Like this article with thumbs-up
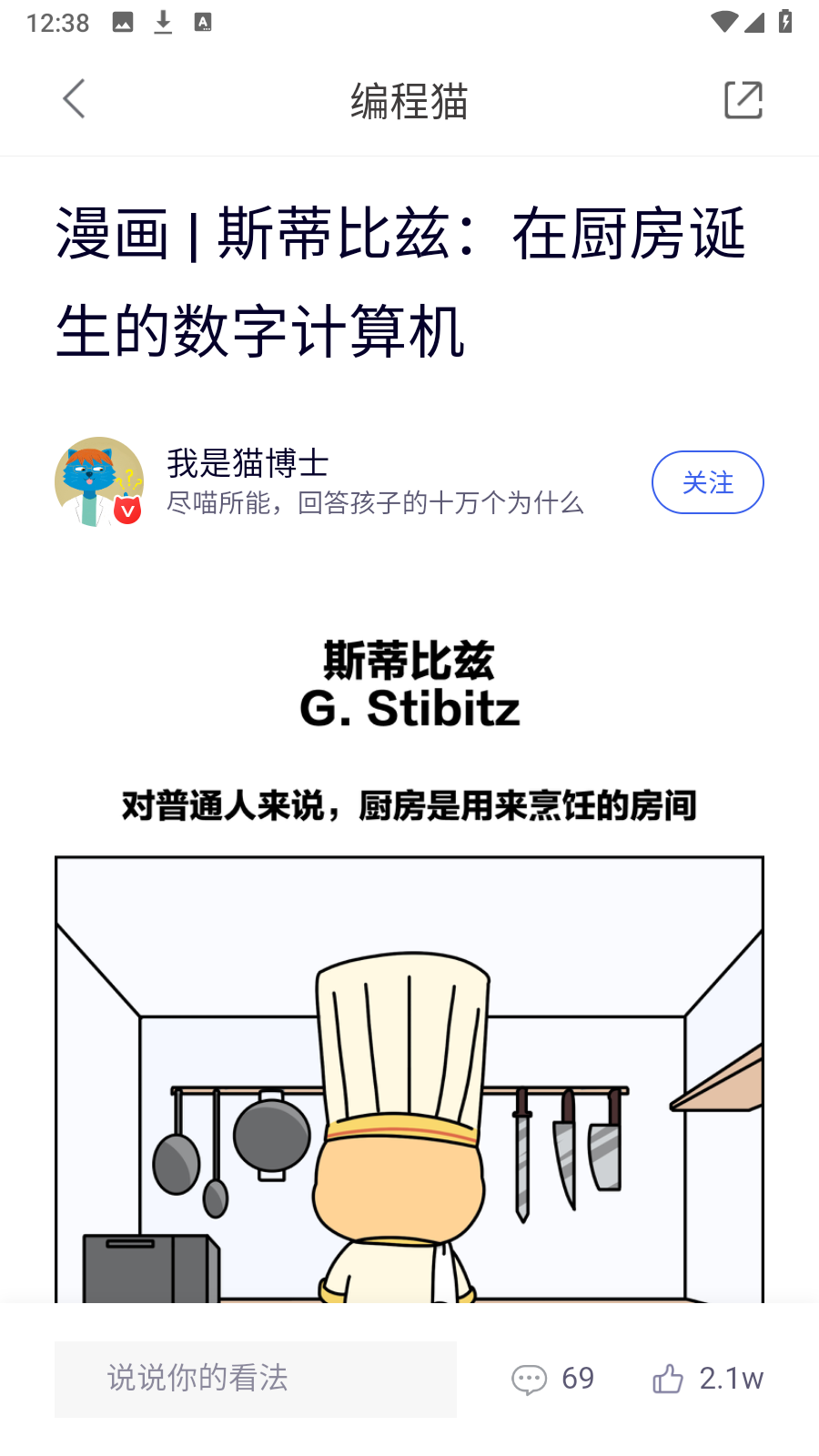 [669, 1379]
